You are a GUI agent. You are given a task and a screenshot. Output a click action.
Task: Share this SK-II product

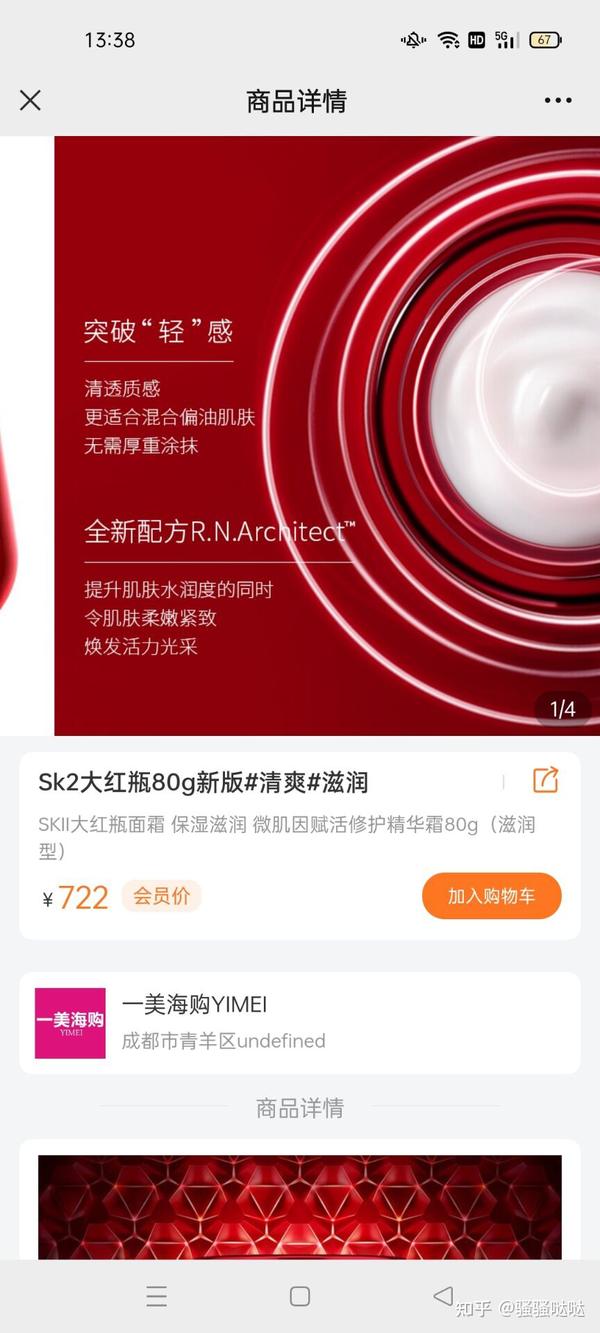point(545,780)
